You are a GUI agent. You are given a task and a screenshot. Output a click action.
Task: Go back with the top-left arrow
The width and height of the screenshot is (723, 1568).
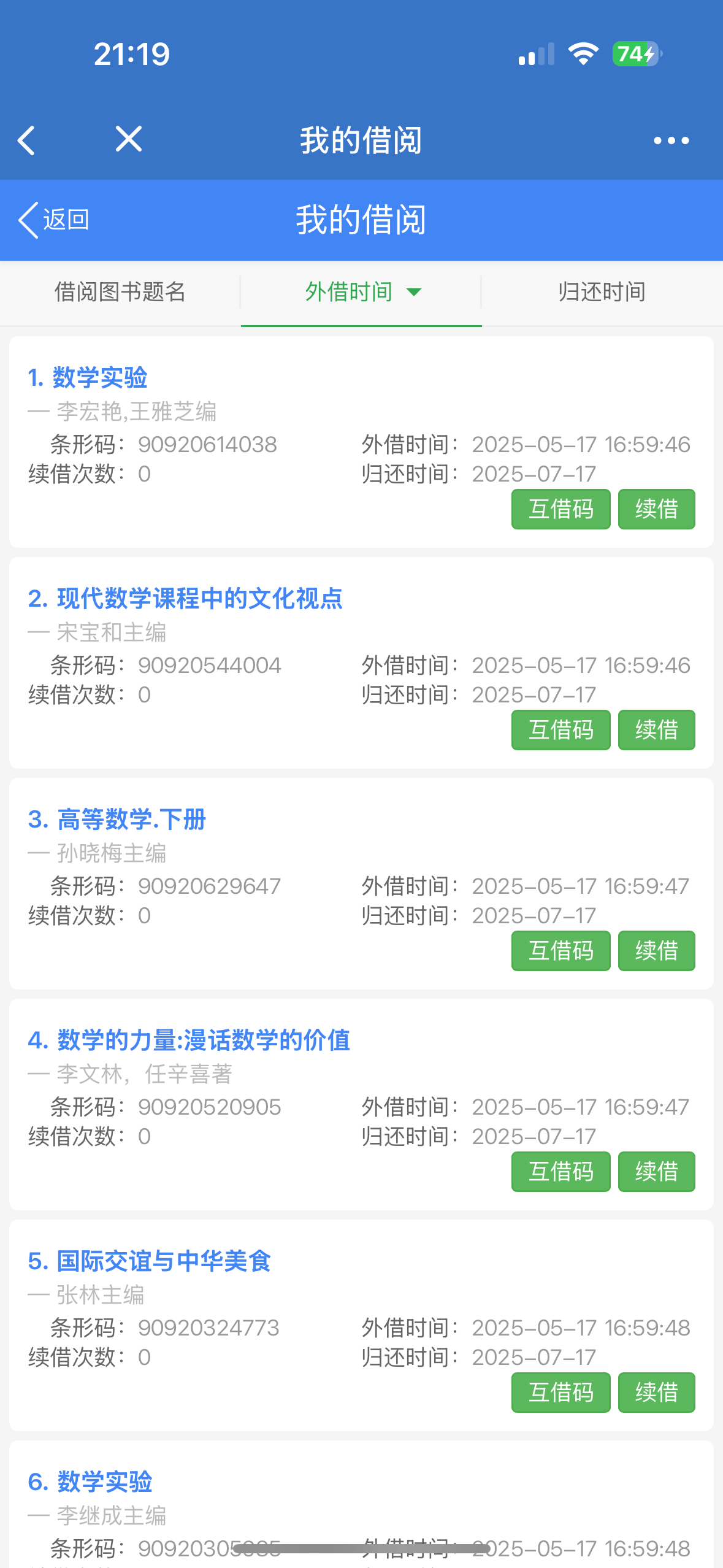pyautogui.click(x=27, y=140)
